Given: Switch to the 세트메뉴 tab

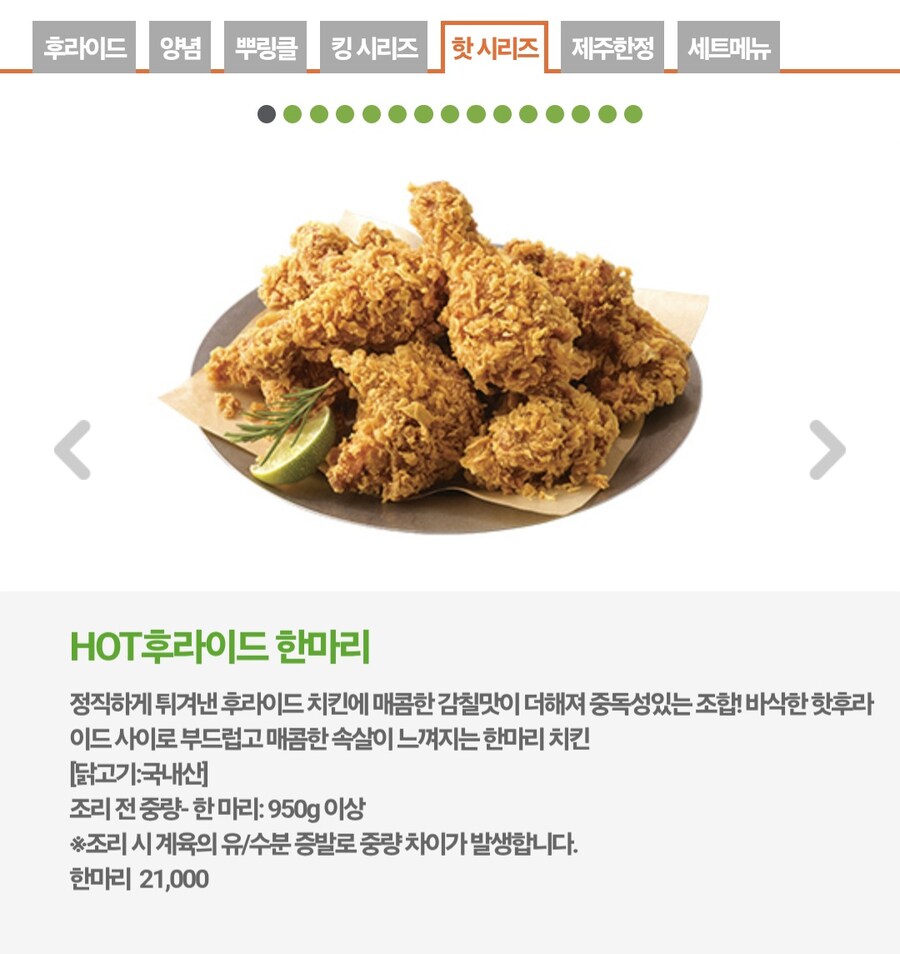Looking at the screenshot, I should point(730,44).
